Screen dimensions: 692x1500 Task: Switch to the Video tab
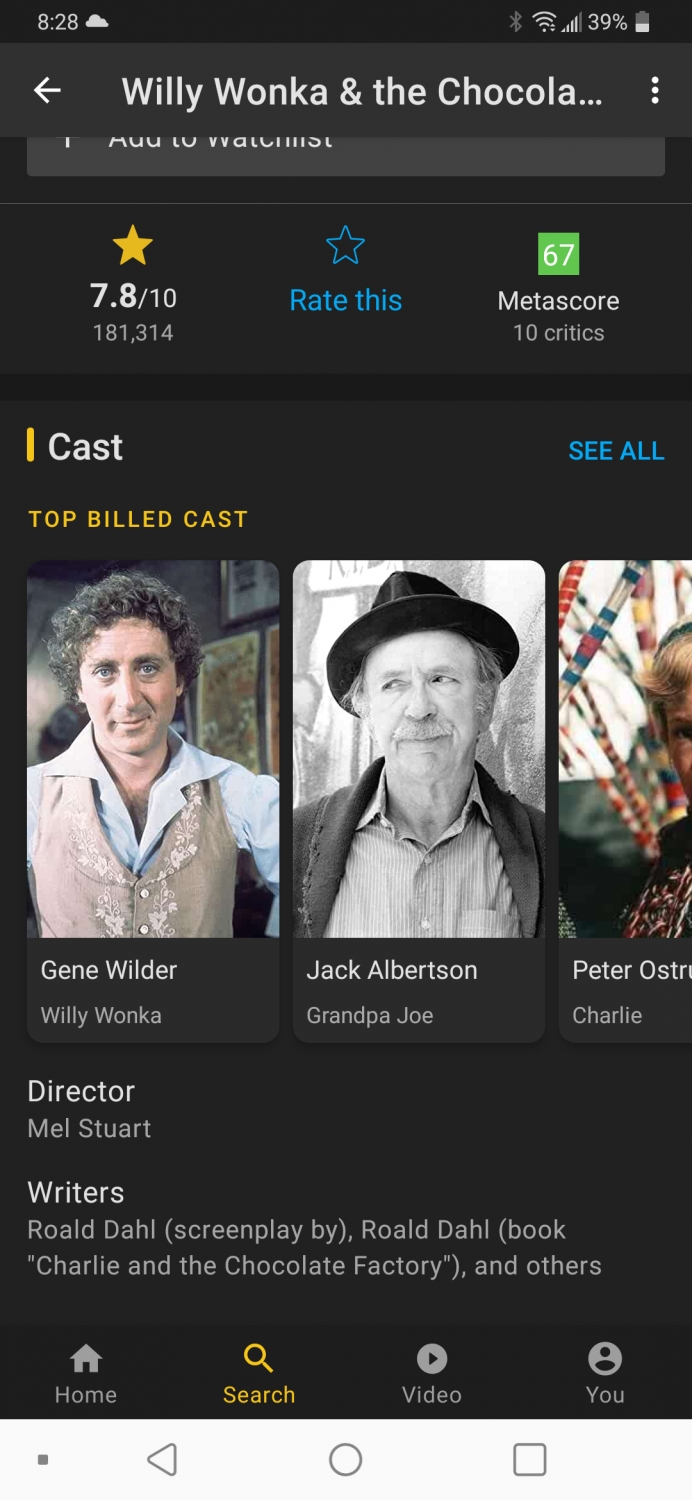[432, 1373]
